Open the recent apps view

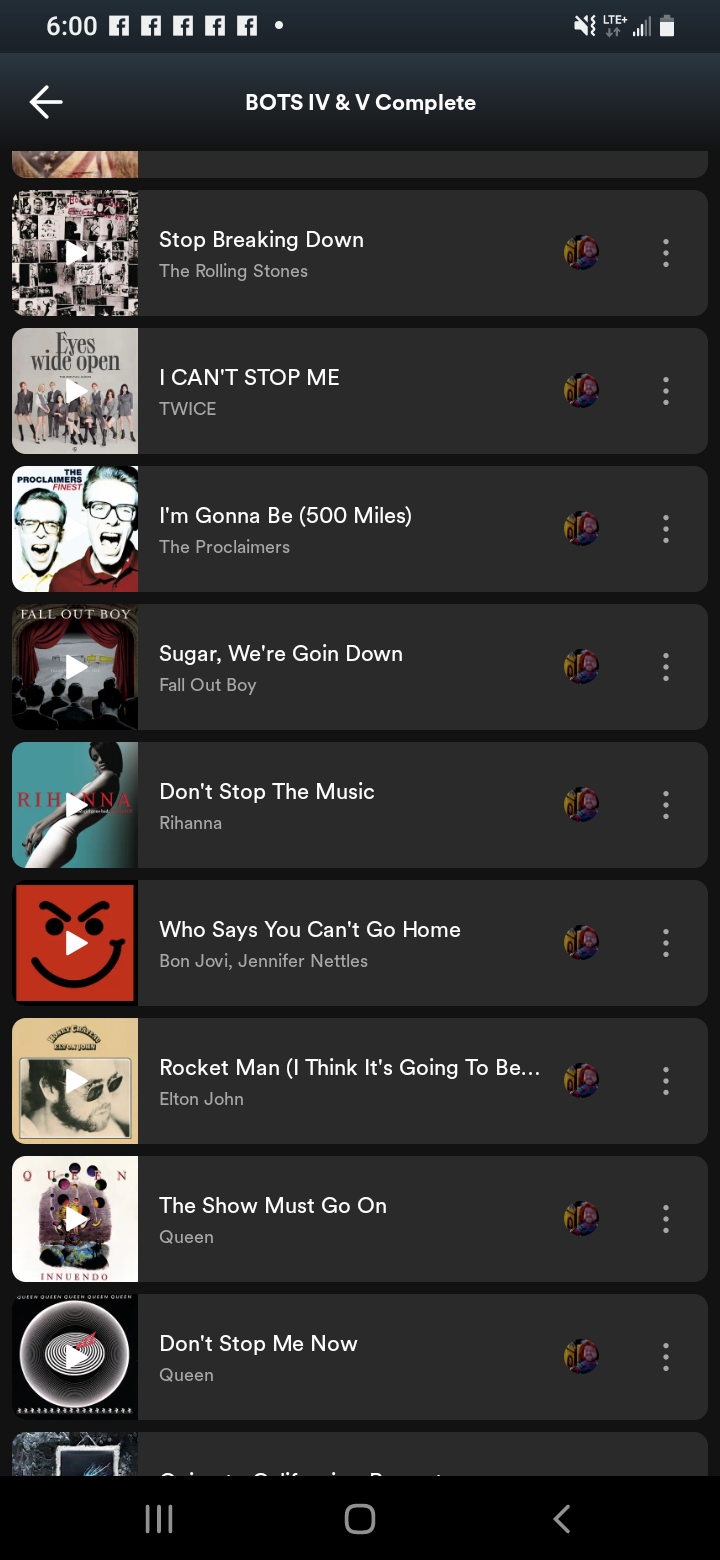[x=159, y=1519]
